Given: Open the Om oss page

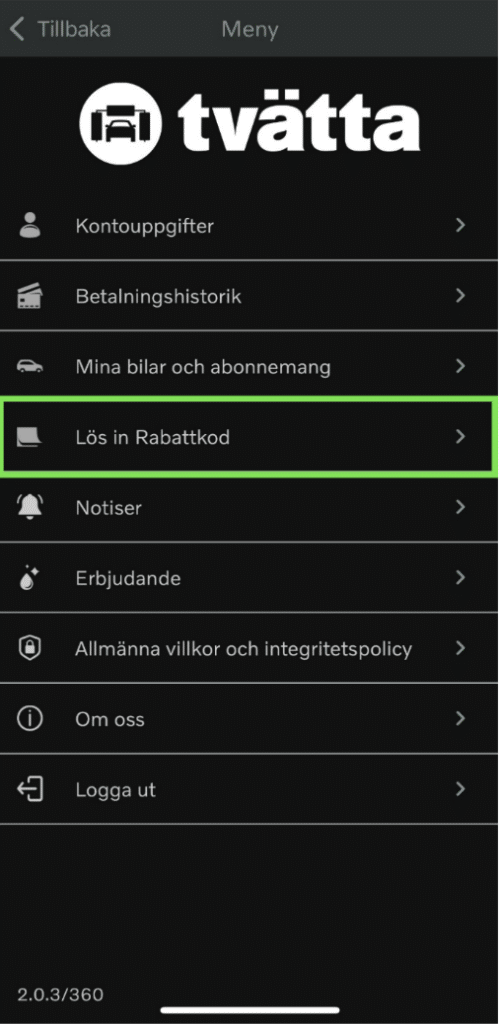Looking at the screenshot, I should coord(250,718).
